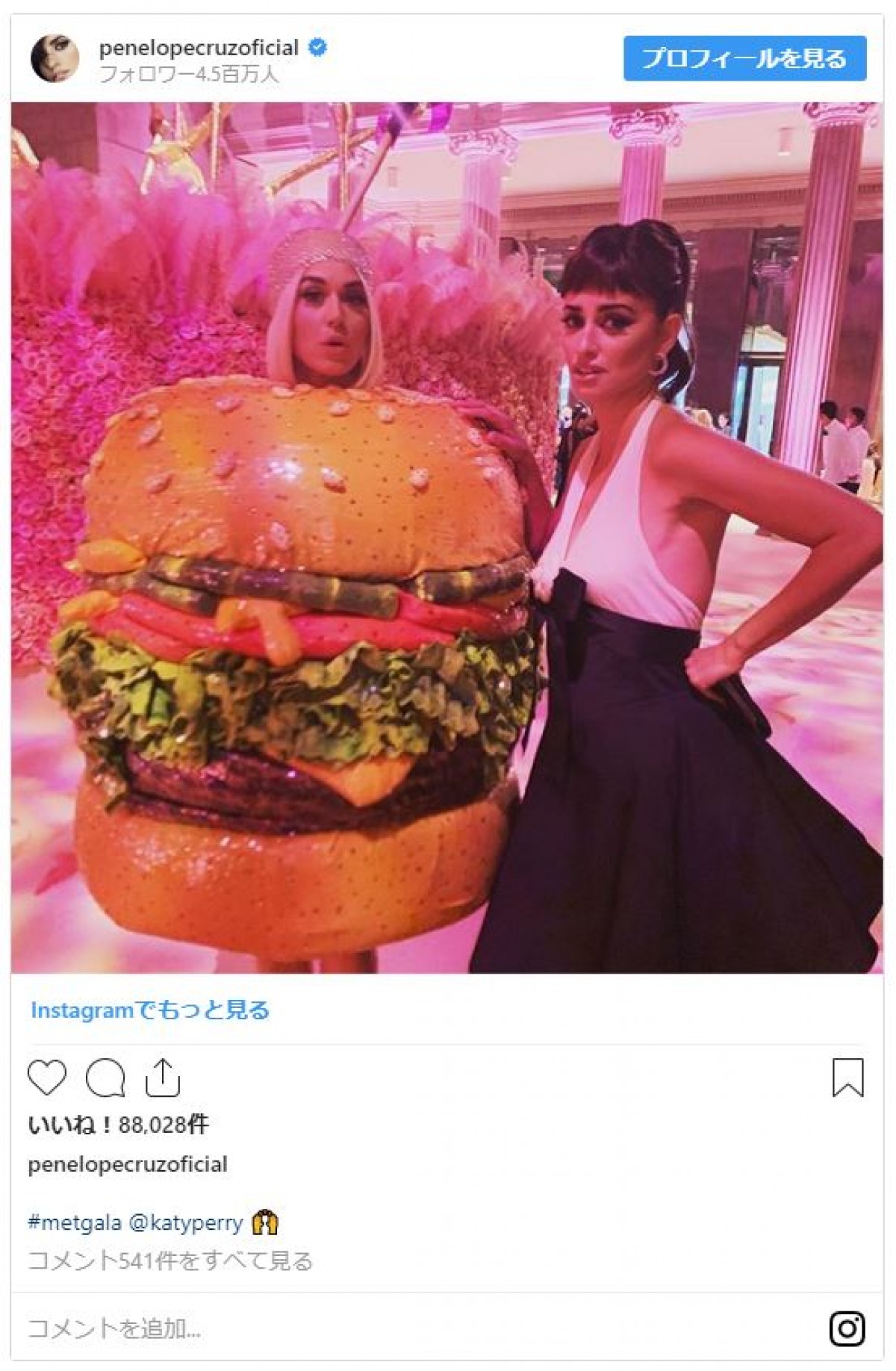The height and width of the screenshot is (1371, 896).
Task: Open the Instagram logo icon
Action: pyautogui.click(x=847, y=1328)
